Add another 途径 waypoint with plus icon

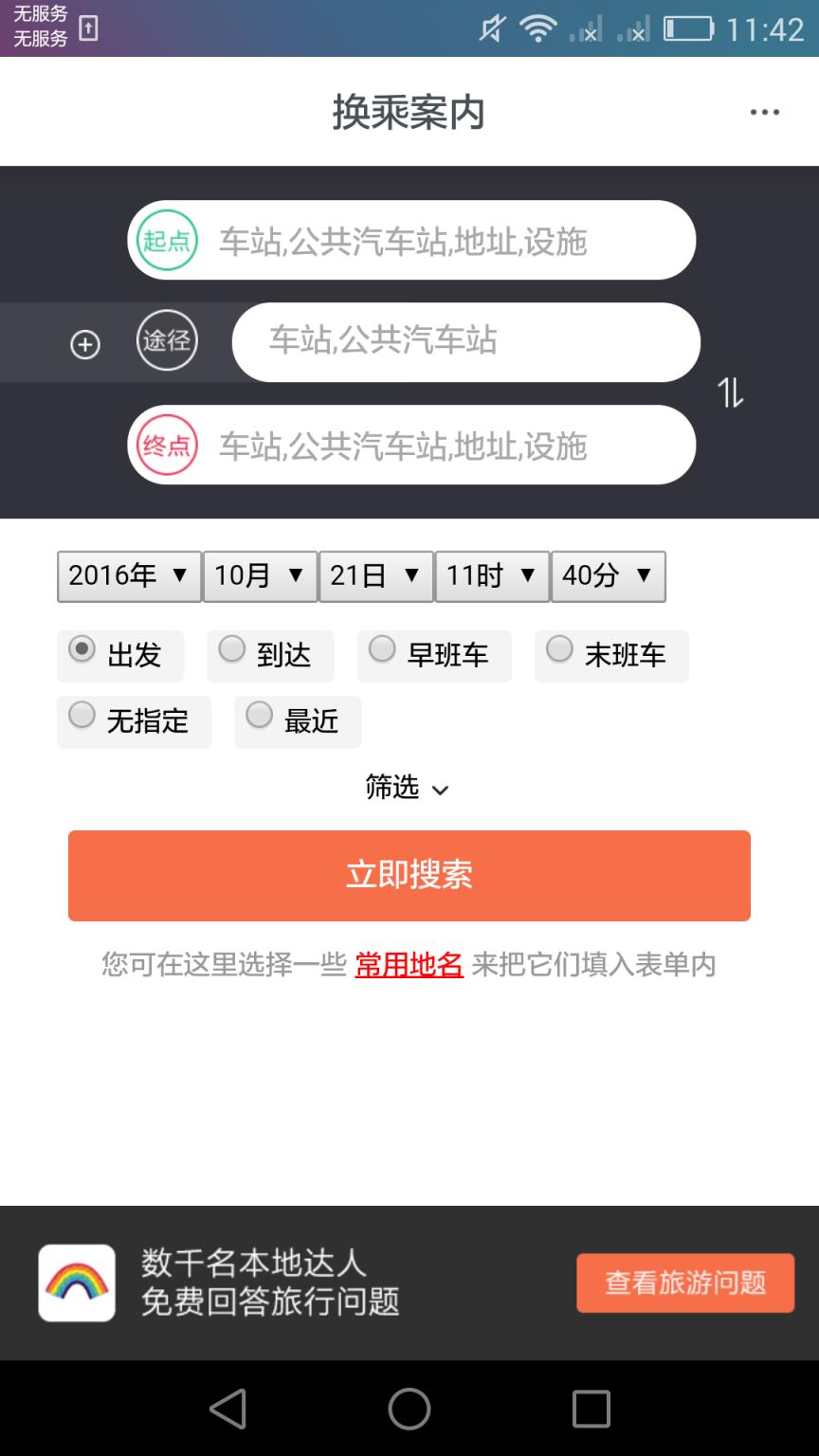[85, 344]
